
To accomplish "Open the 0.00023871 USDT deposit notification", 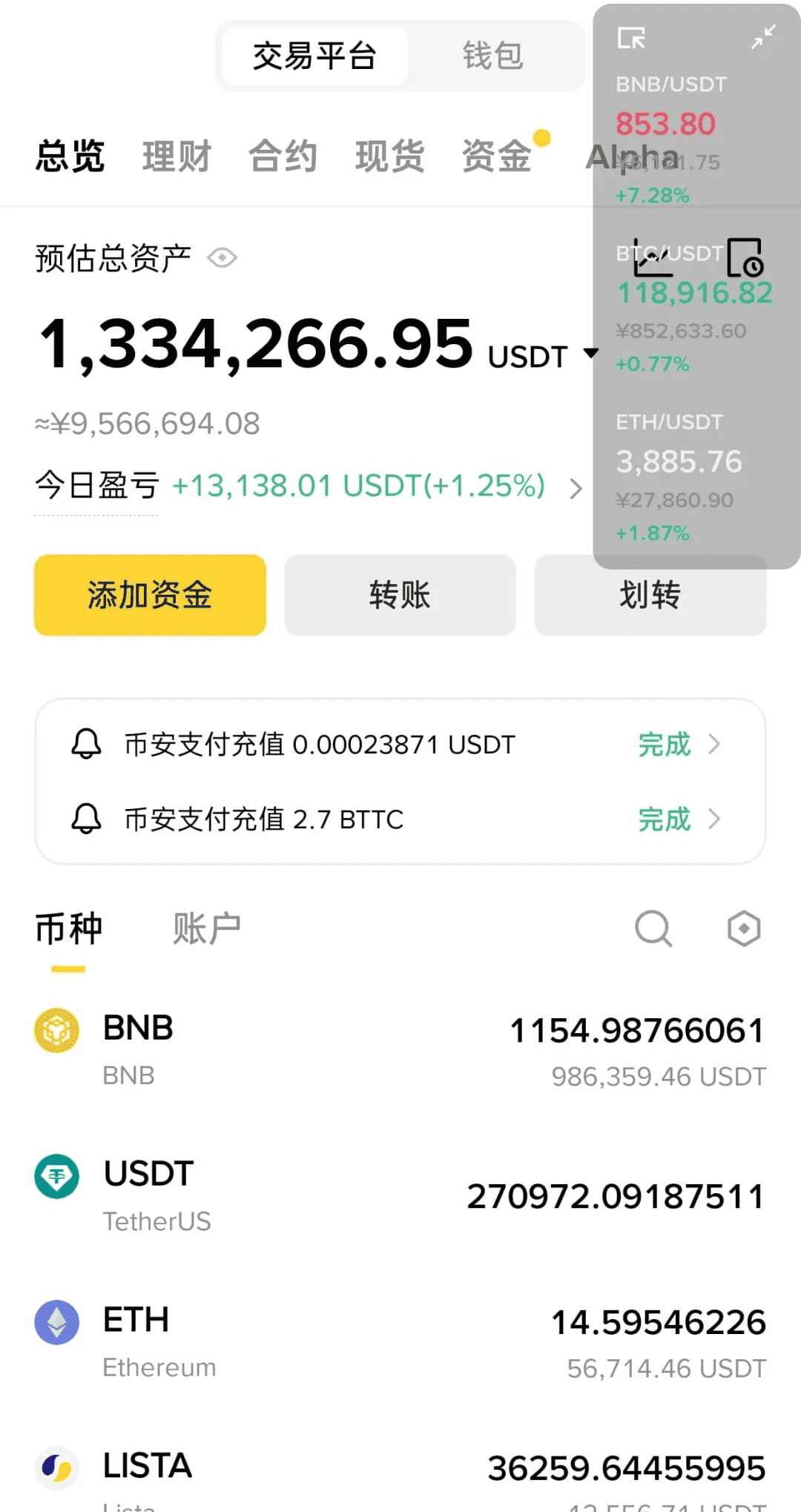I will coord(399,744).
